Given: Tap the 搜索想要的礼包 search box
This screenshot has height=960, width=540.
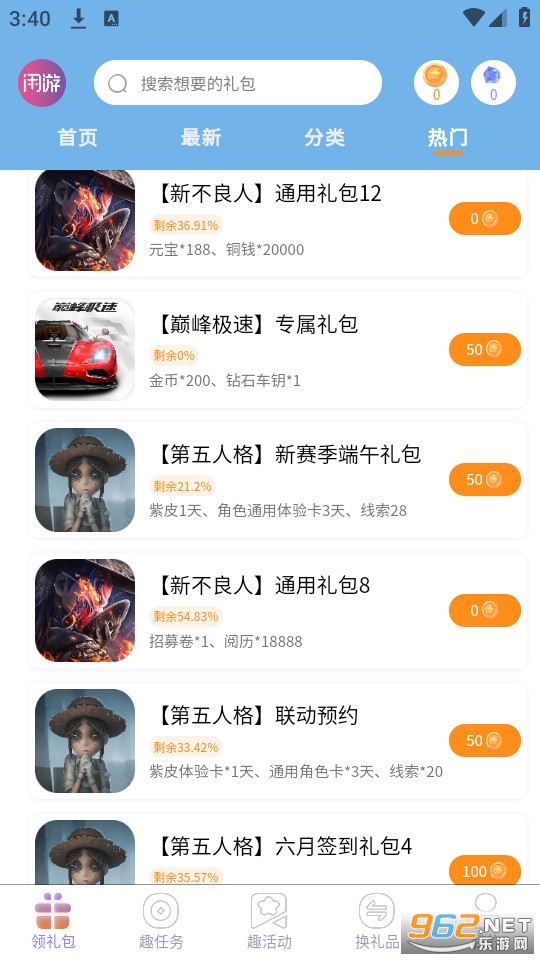Looking at the screenshot, I should pos(238,83).
